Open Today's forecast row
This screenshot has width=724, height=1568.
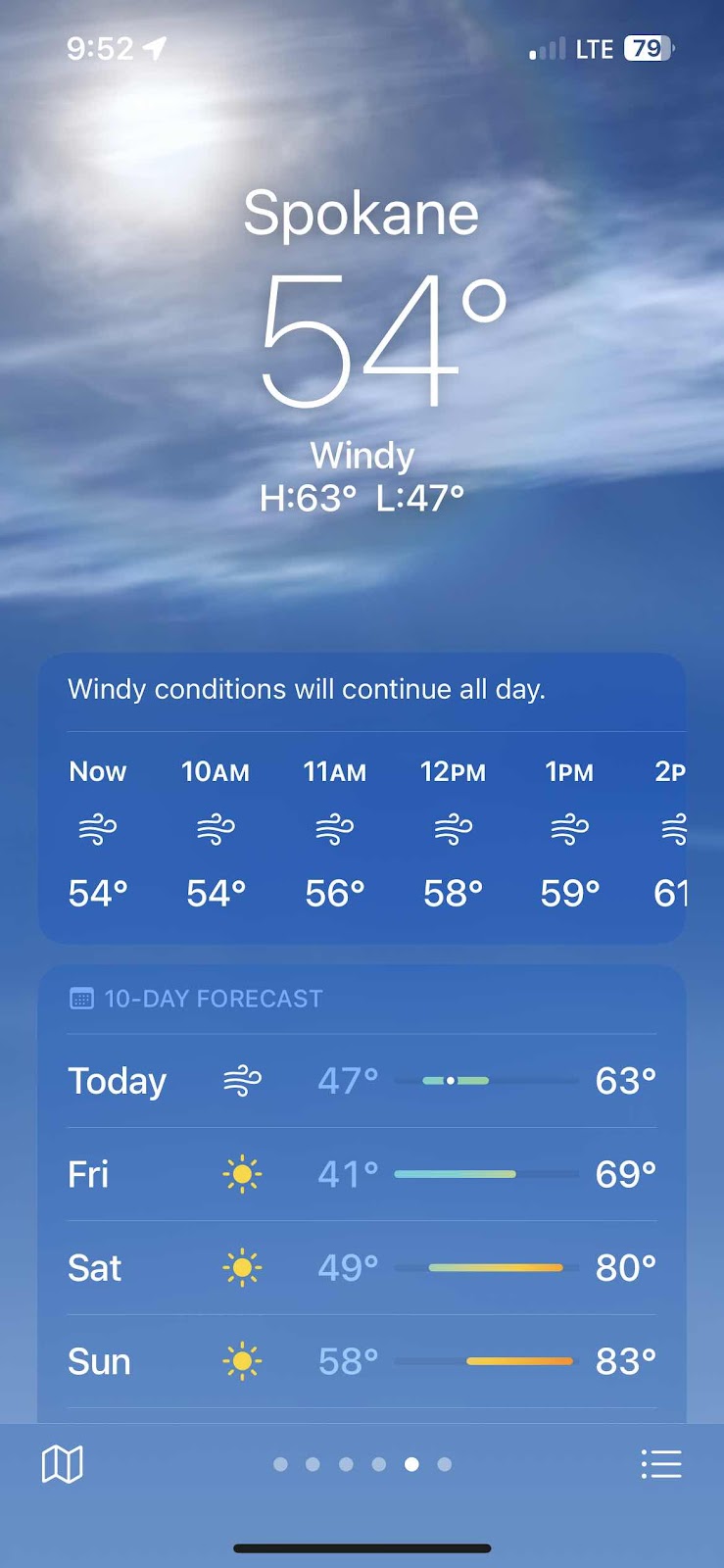point(362,1081)
